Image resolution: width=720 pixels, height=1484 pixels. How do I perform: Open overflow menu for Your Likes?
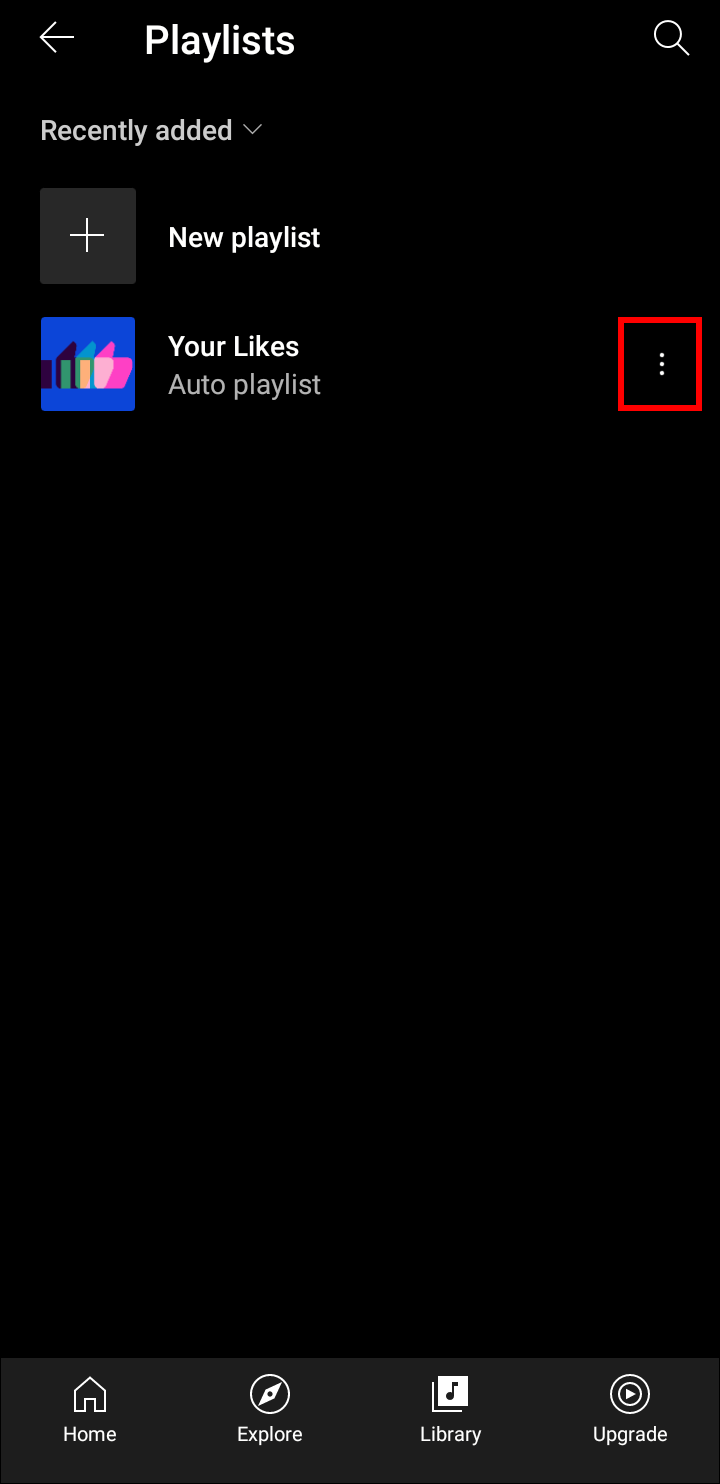pos(661,365)
